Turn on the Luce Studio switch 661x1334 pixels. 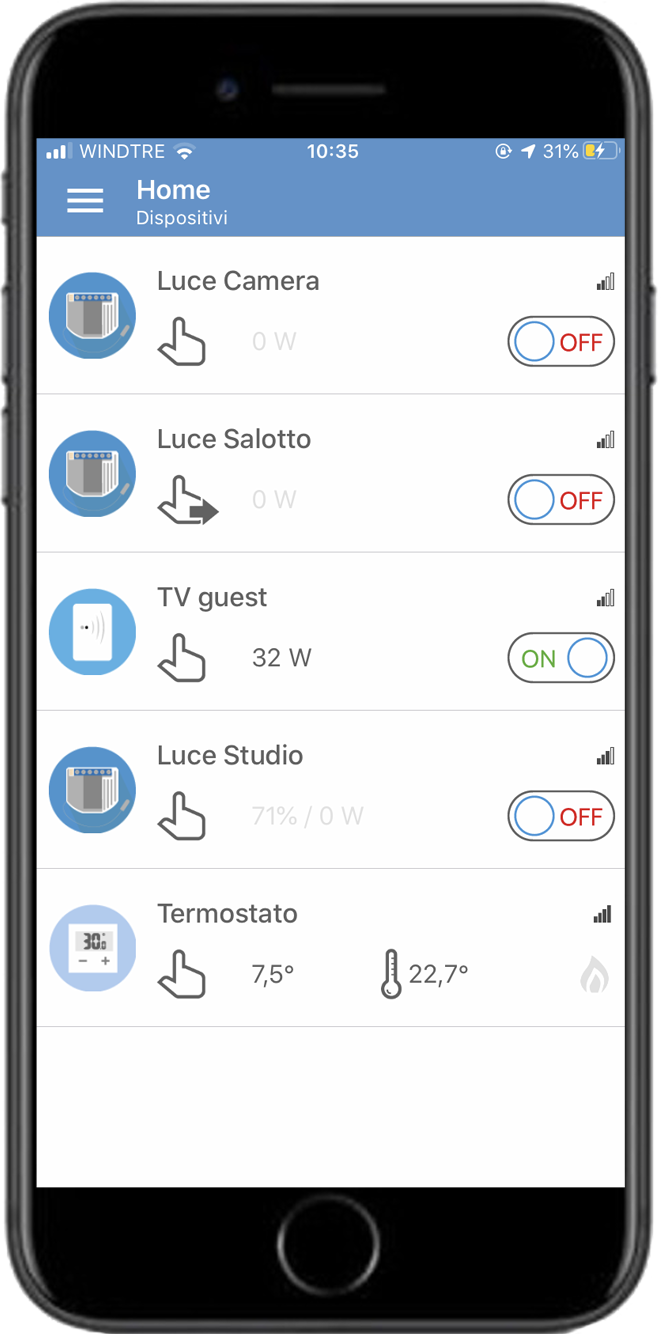pyautogui.click(x=561, y=816)
